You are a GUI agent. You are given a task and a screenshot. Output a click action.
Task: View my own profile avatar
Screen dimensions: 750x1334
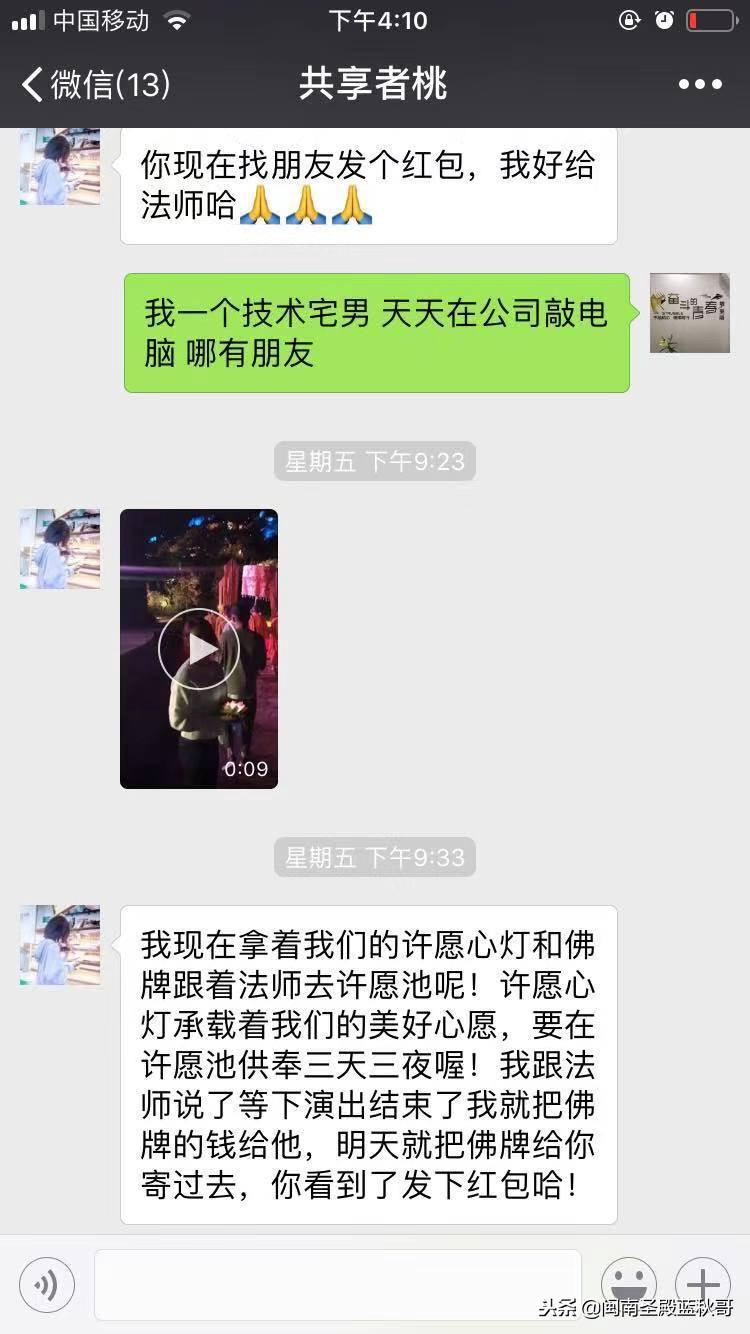tap(689, 313)
